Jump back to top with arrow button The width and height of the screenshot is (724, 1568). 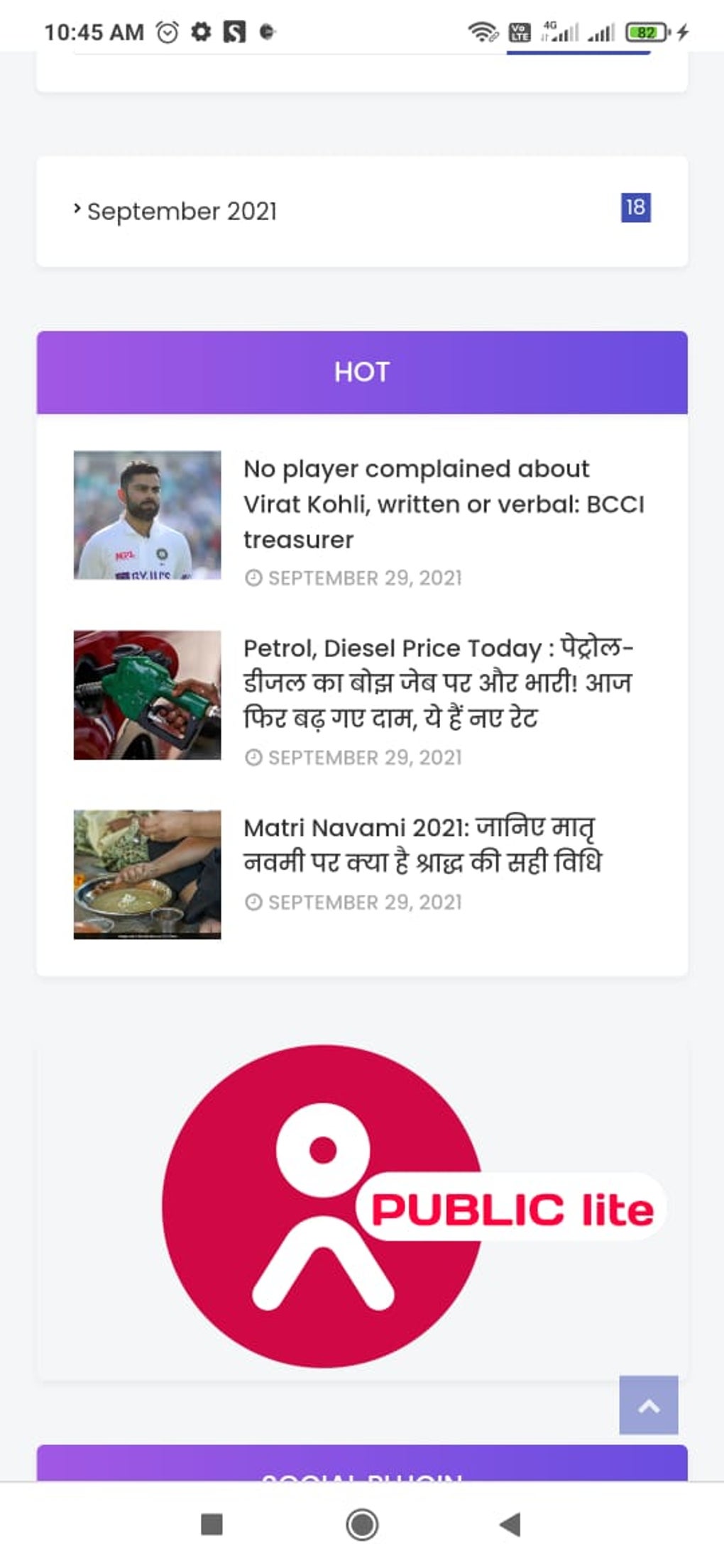coord(648,1406)
